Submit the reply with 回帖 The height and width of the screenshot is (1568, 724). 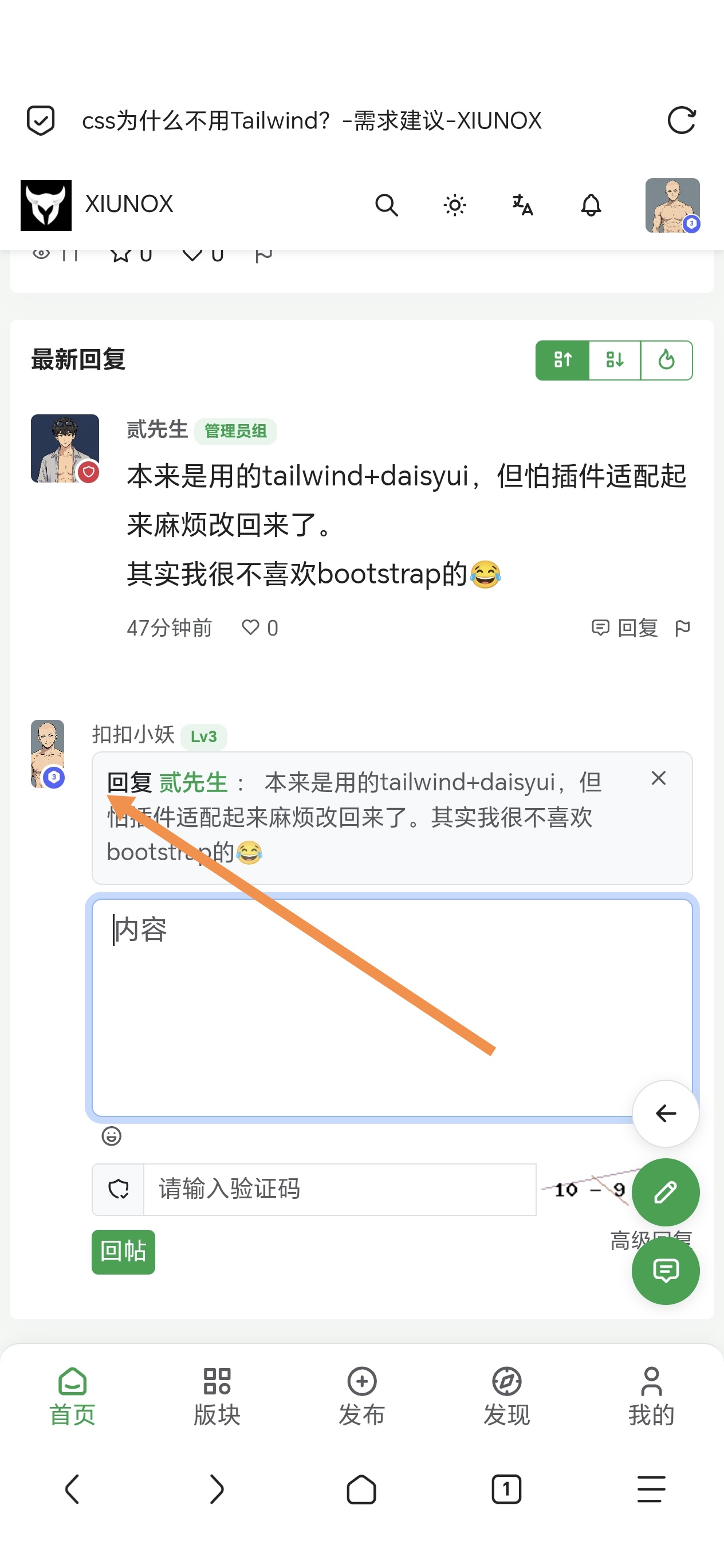tap(124, 1252)
